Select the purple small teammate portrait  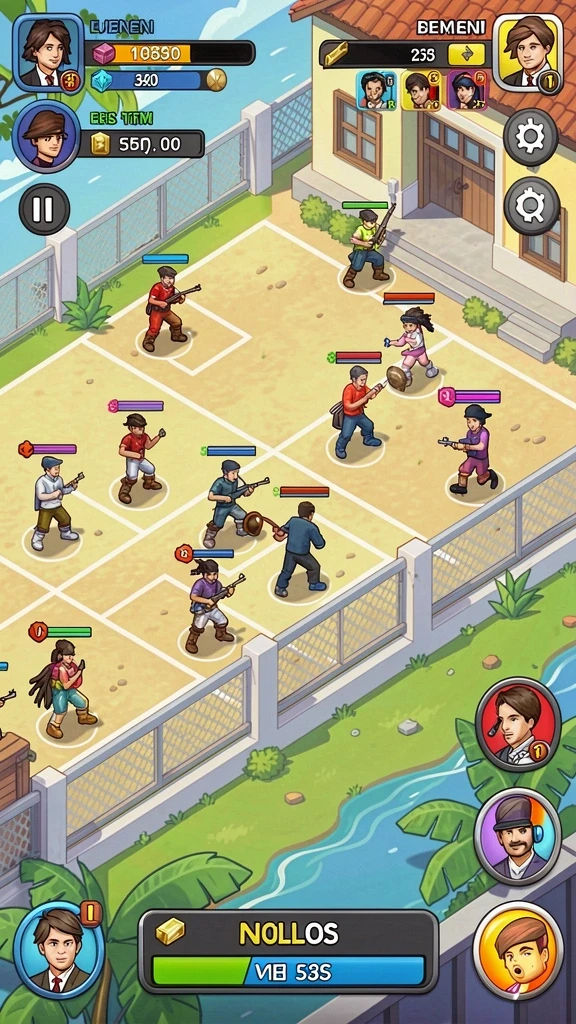point(466,90)
